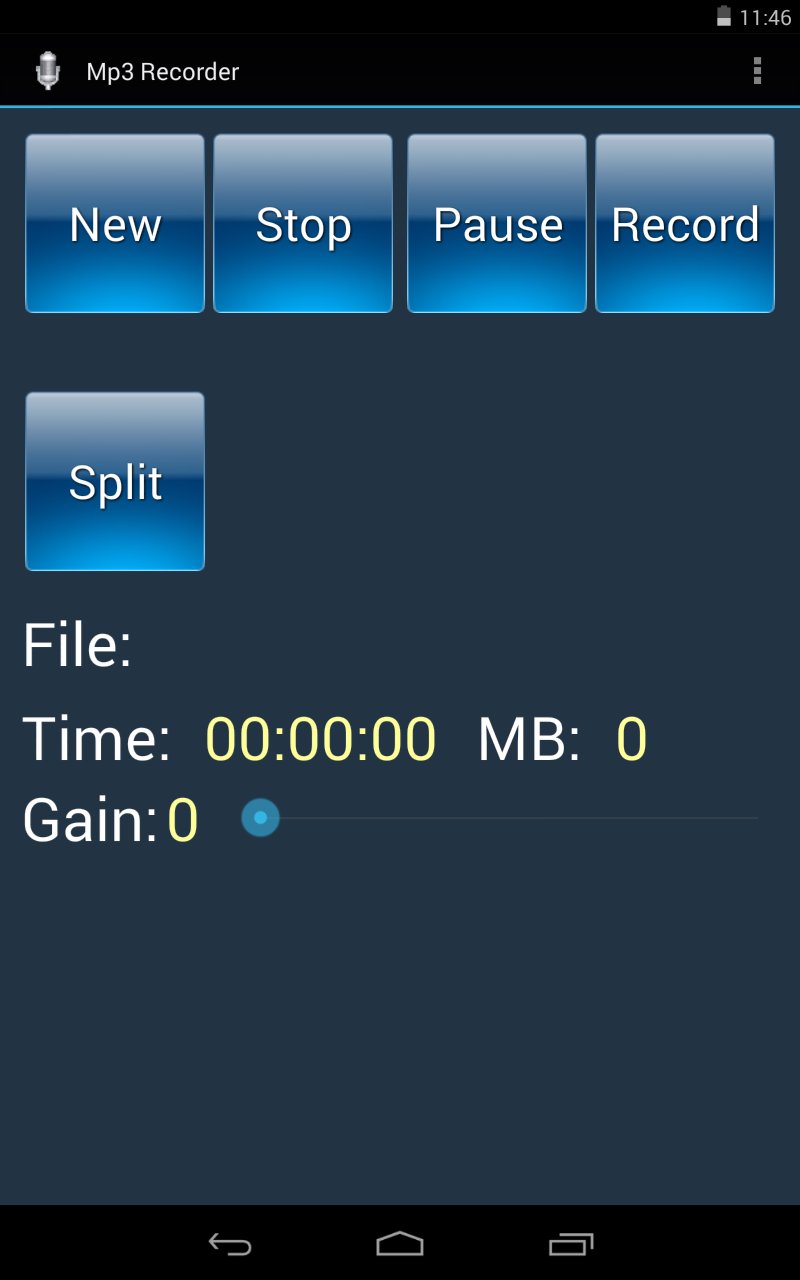Image resolution: width=800 pixels, height=1280 pixels.
Task: Tap the Back navigation arrow
Action: click(229, 1245)
